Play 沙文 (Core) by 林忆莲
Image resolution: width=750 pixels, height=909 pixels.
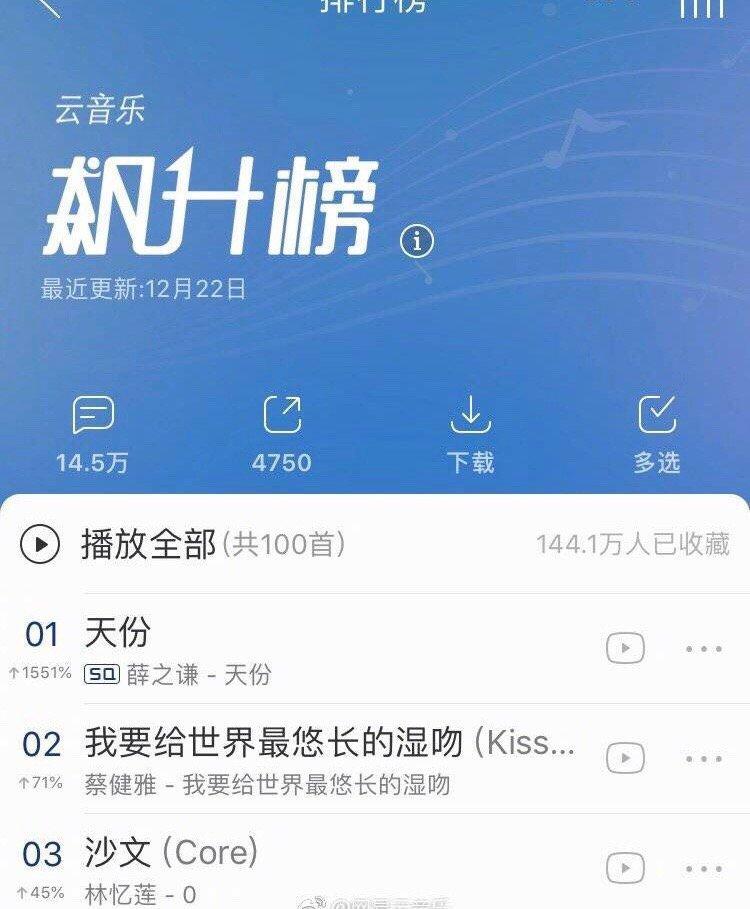point(300,867)
